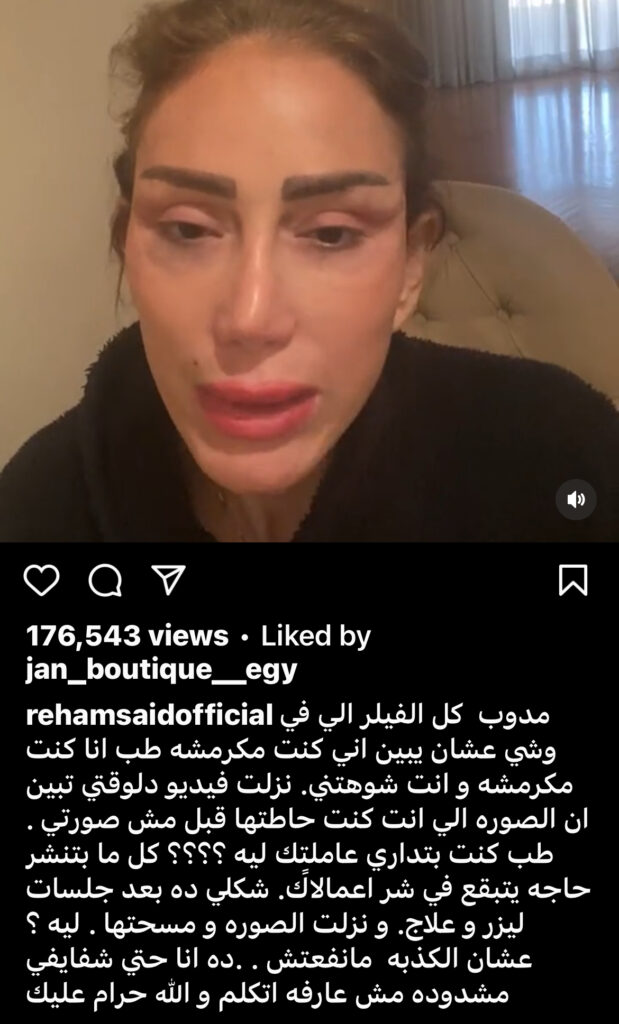
Task: Open the comments on this post
Action: (x=105, y=580)
